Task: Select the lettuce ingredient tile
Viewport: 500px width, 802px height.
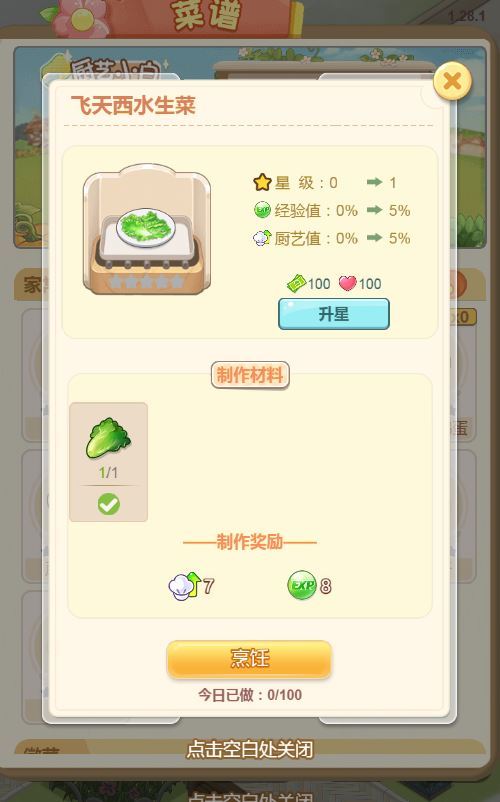Action: (108, 462)
